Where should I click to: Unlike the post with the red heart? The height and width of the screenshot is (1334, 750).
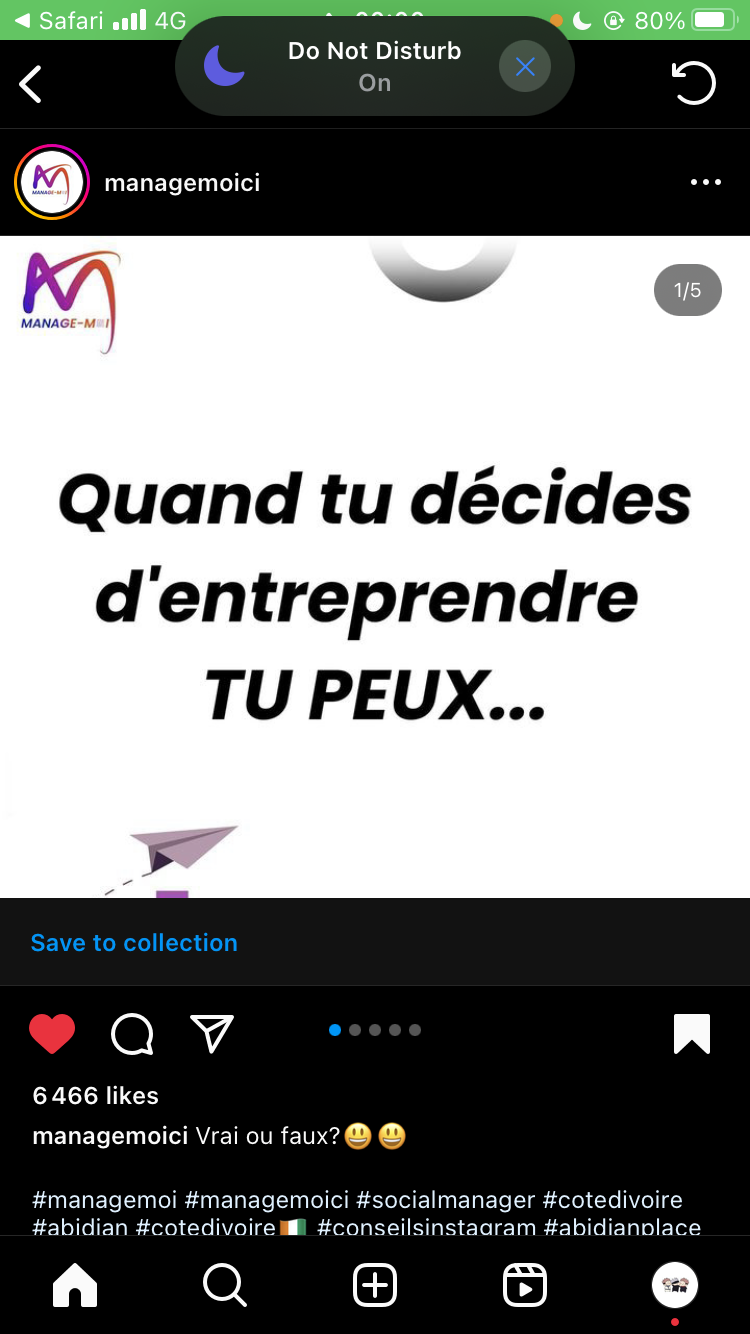(52, 1033)
